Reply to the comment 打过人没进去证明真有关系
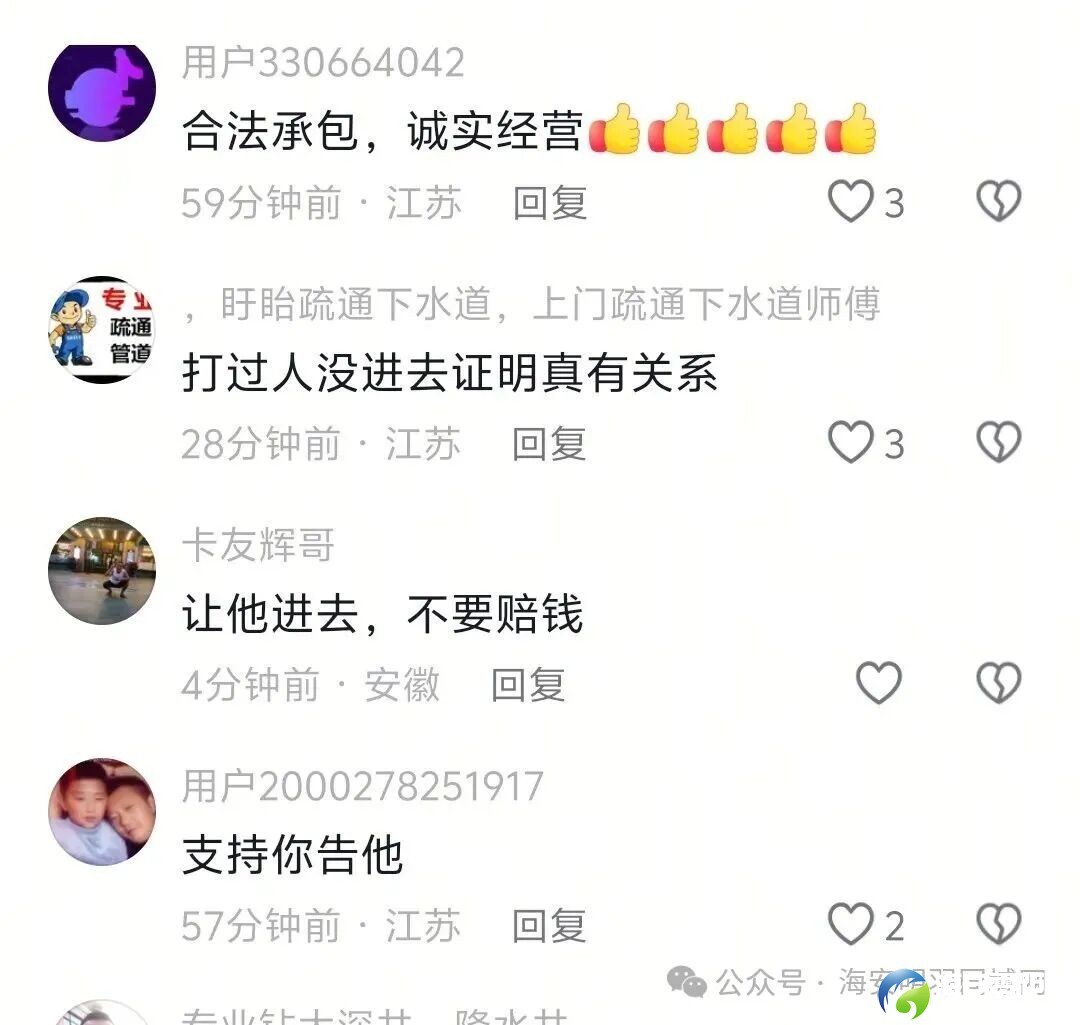This screenshot has width=1080, height=1025. 549,444
